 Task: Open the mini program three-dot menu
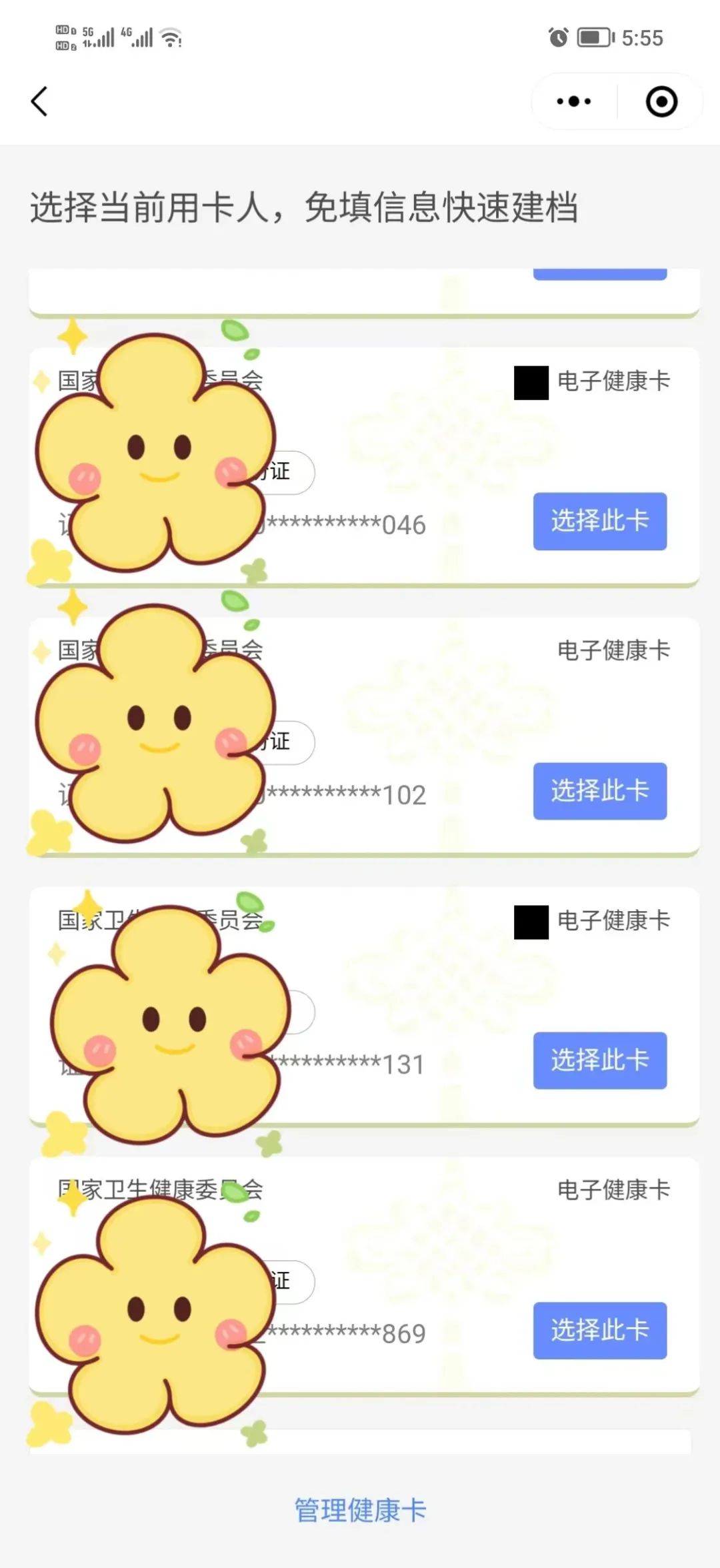click(x=574, y=102)
